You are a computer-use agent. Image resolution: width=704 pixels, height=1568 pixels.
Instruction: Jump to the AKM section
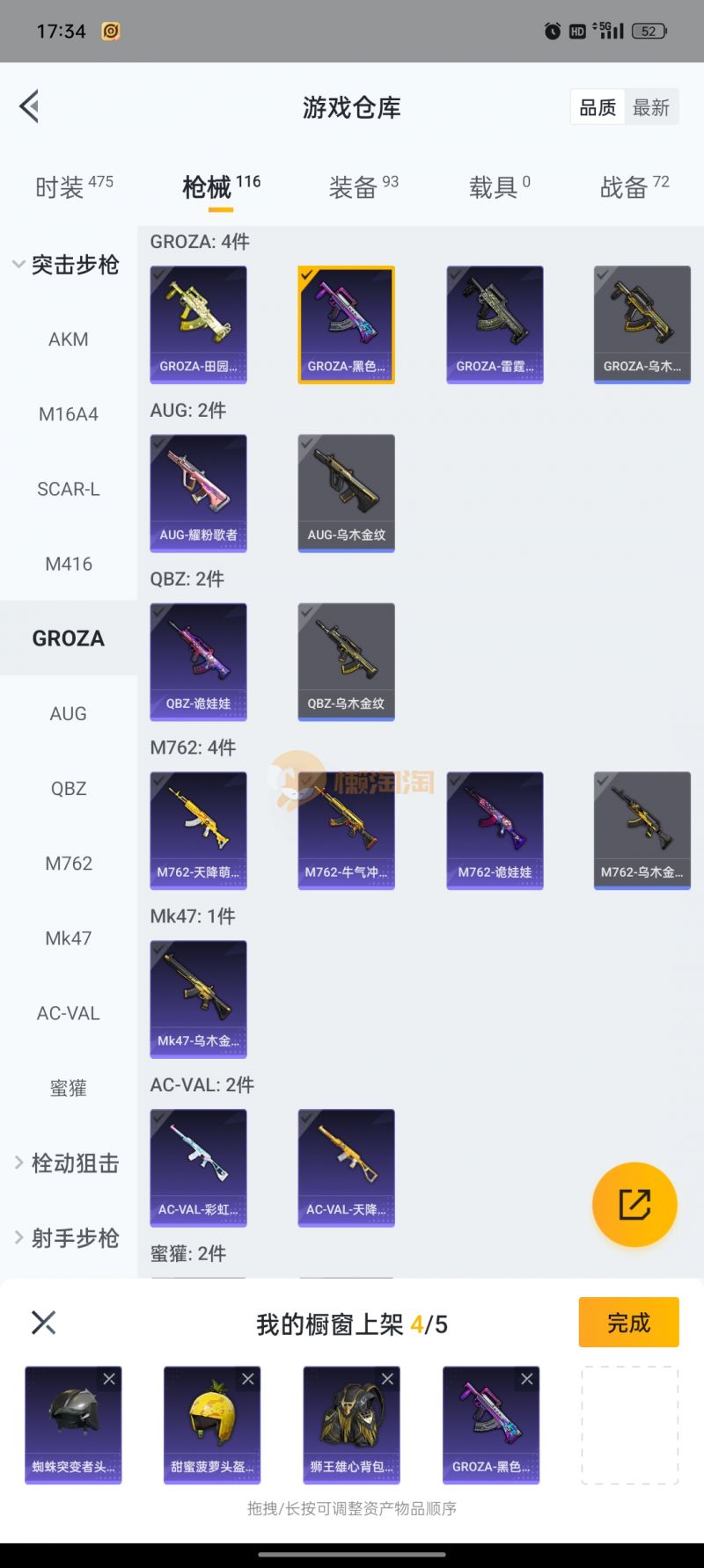68,339
